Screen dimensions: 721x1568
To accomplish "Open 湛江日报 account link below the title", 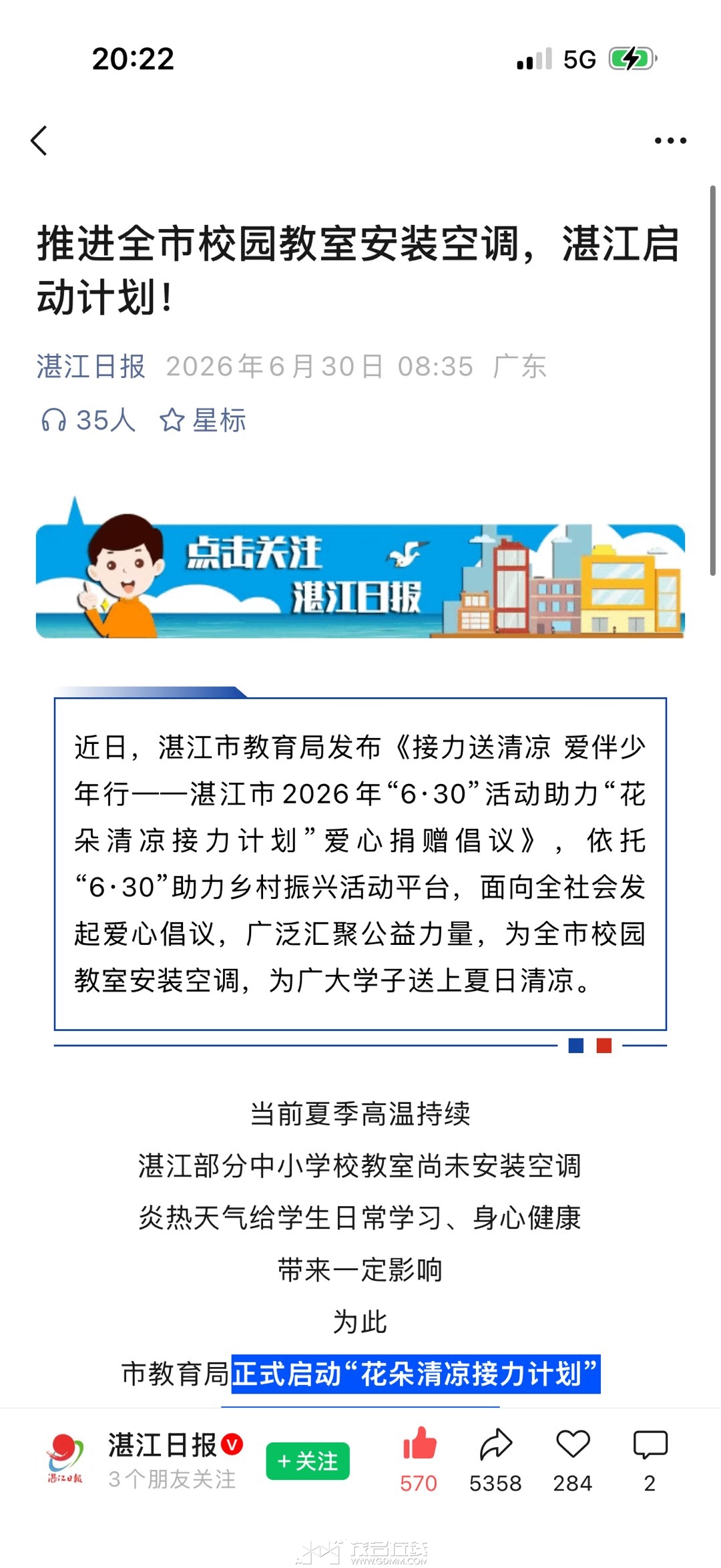I will pyautogui.click(x=91, y=366).
